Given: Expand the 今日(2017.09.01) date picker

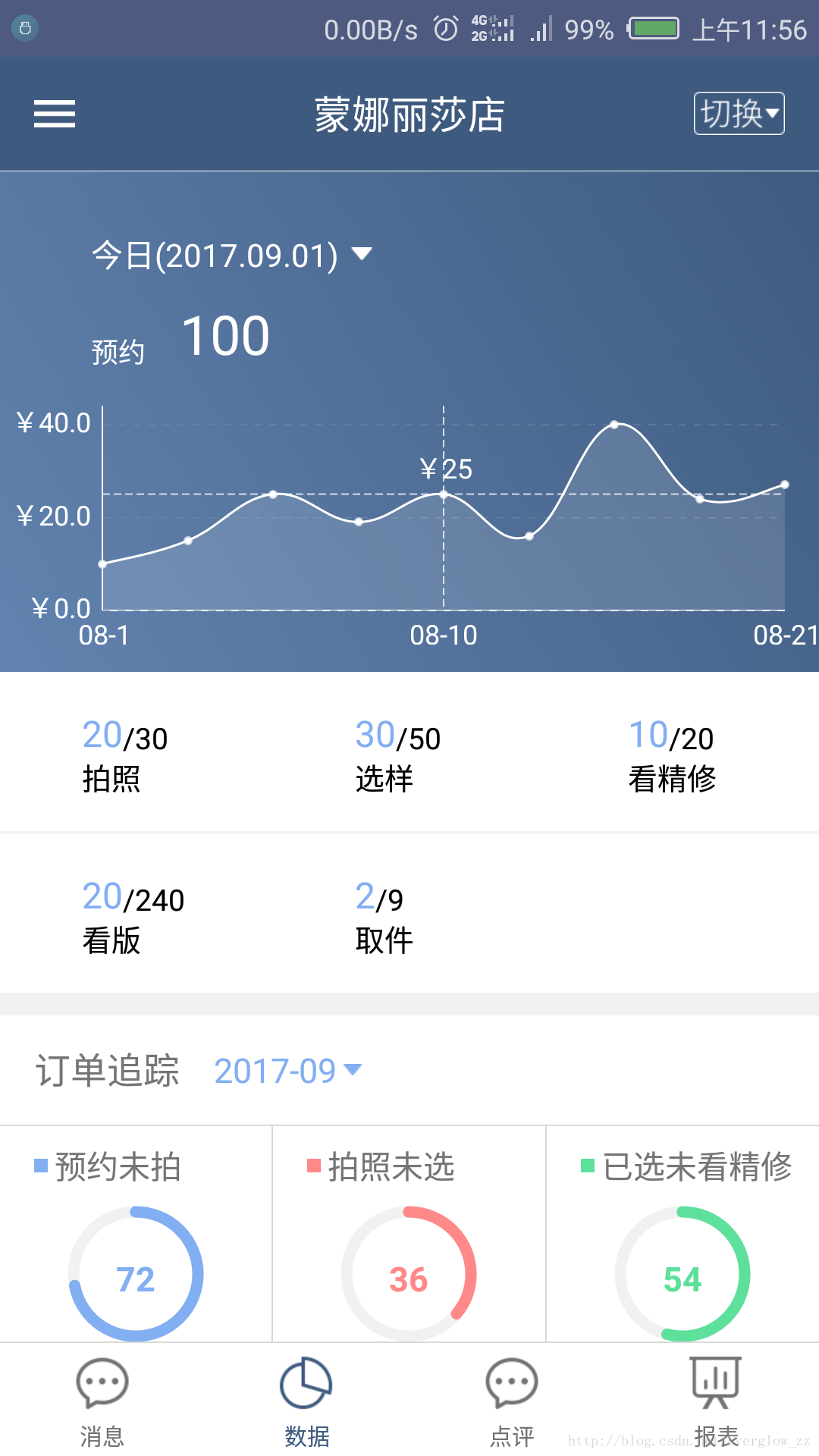Looking at the screenshot, I should point(232,256).
